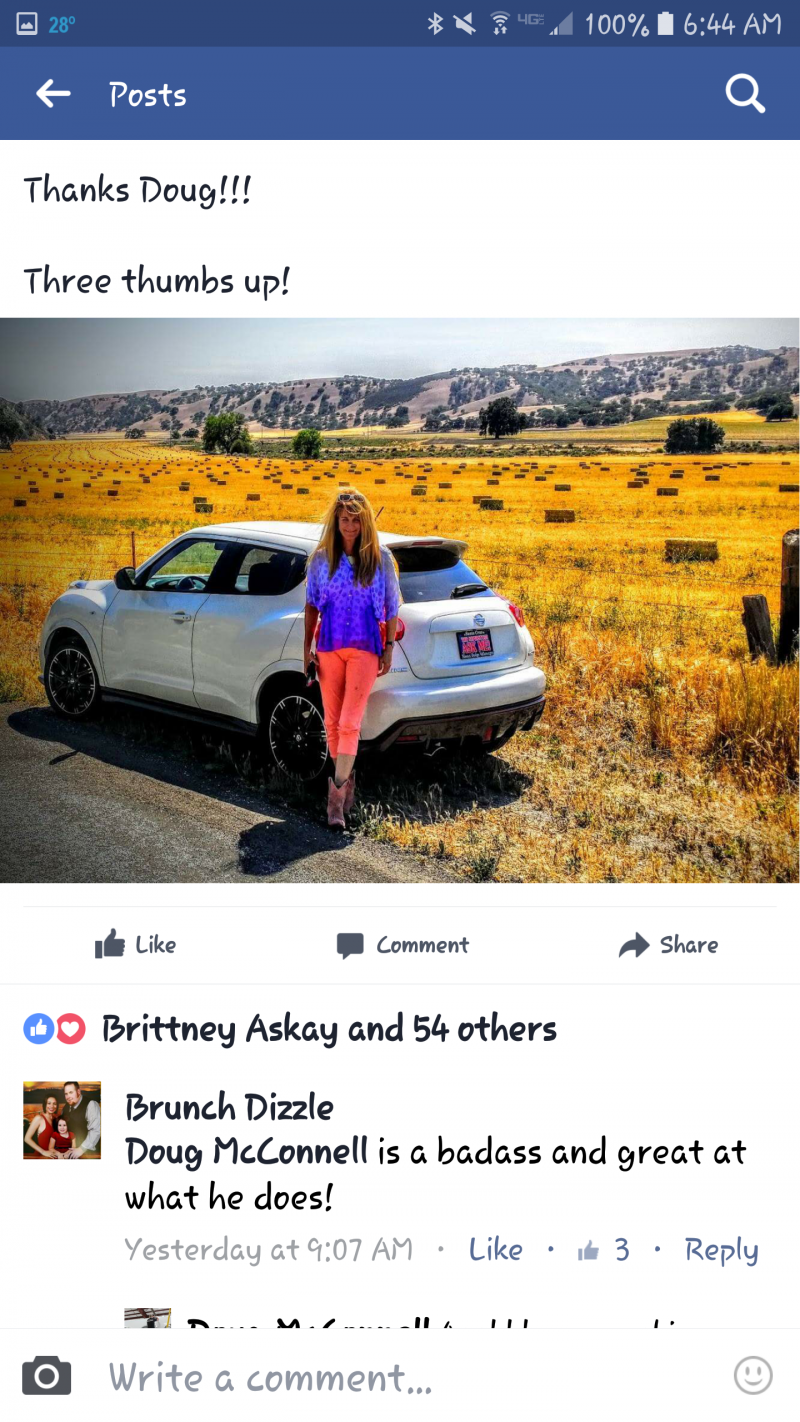Attach a photo with the camera icon

(46, 1376)
